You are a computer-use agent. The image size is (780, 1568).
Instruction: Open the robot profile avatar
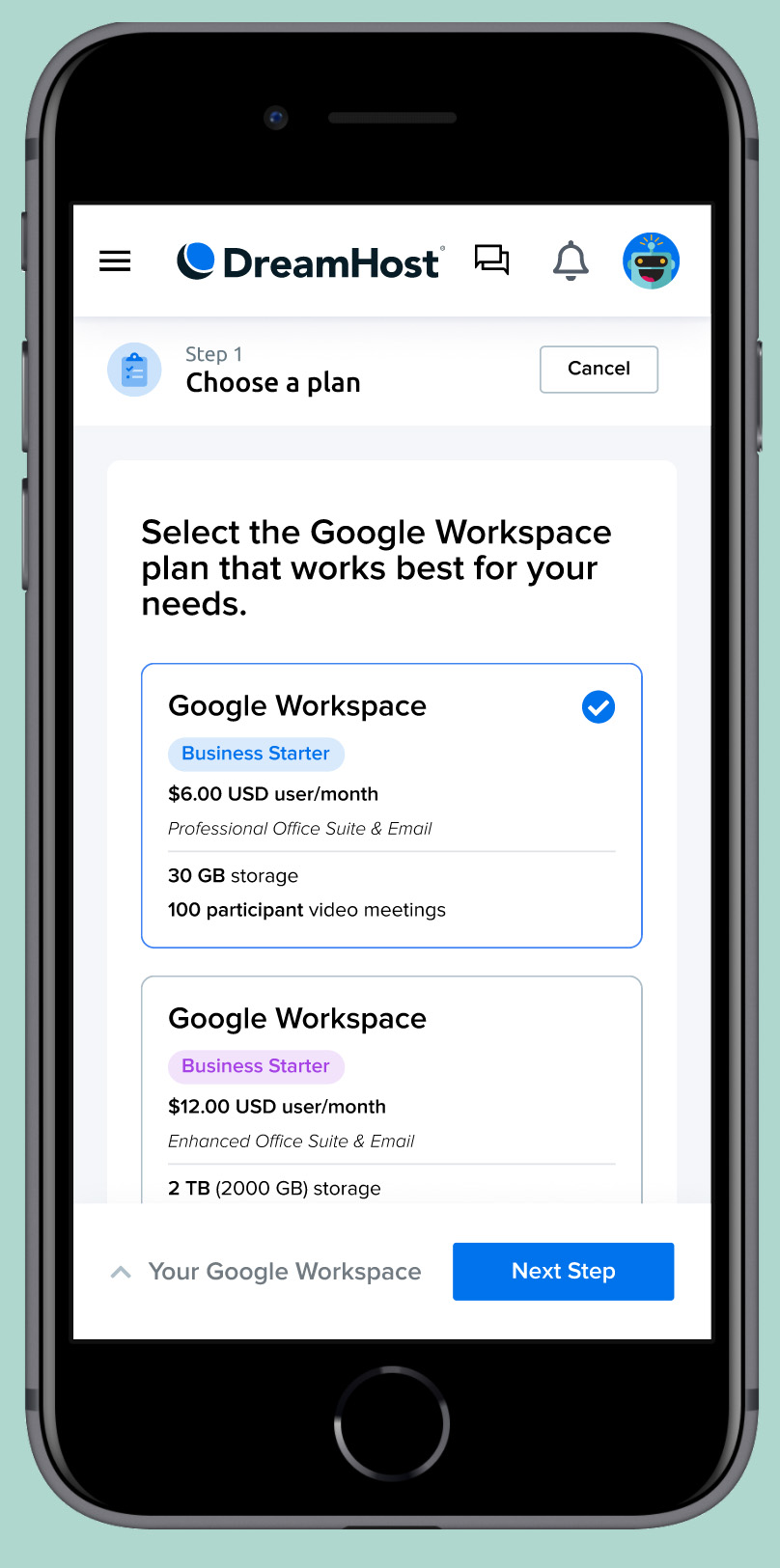[651, 261]
